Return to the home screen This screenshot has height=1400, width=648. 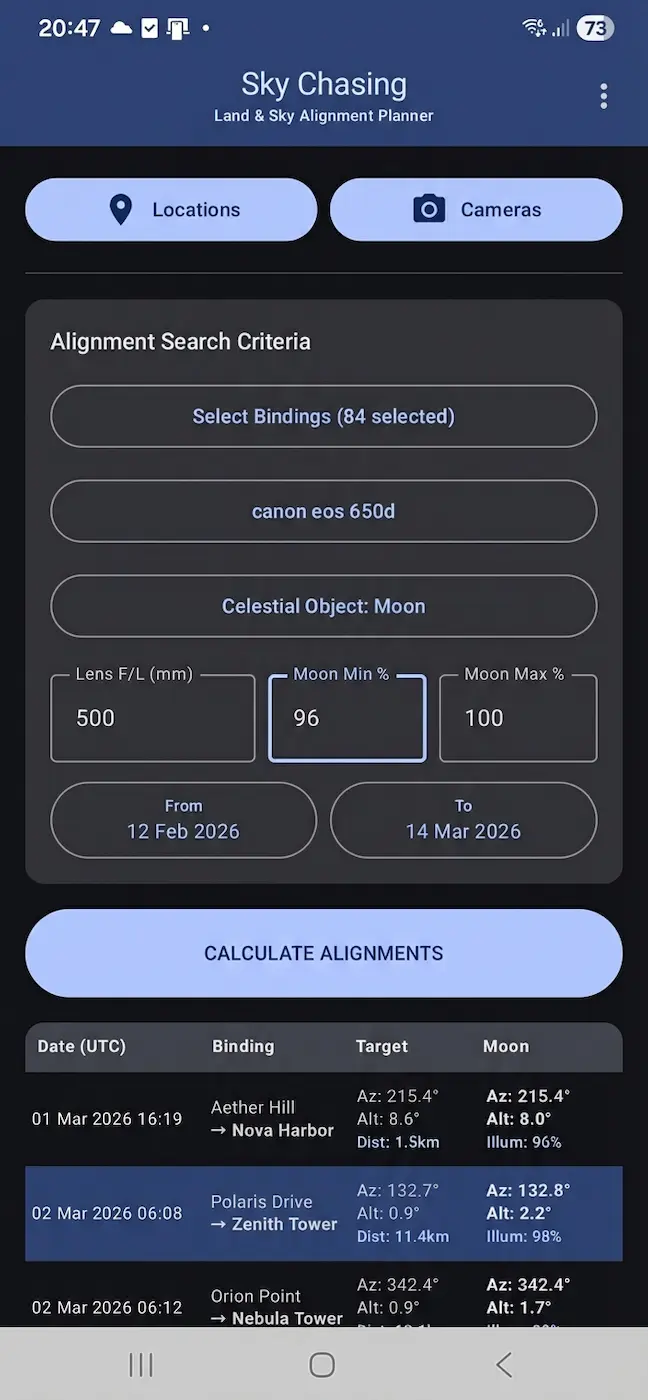pyautogui.click(x=322, y=1364)
